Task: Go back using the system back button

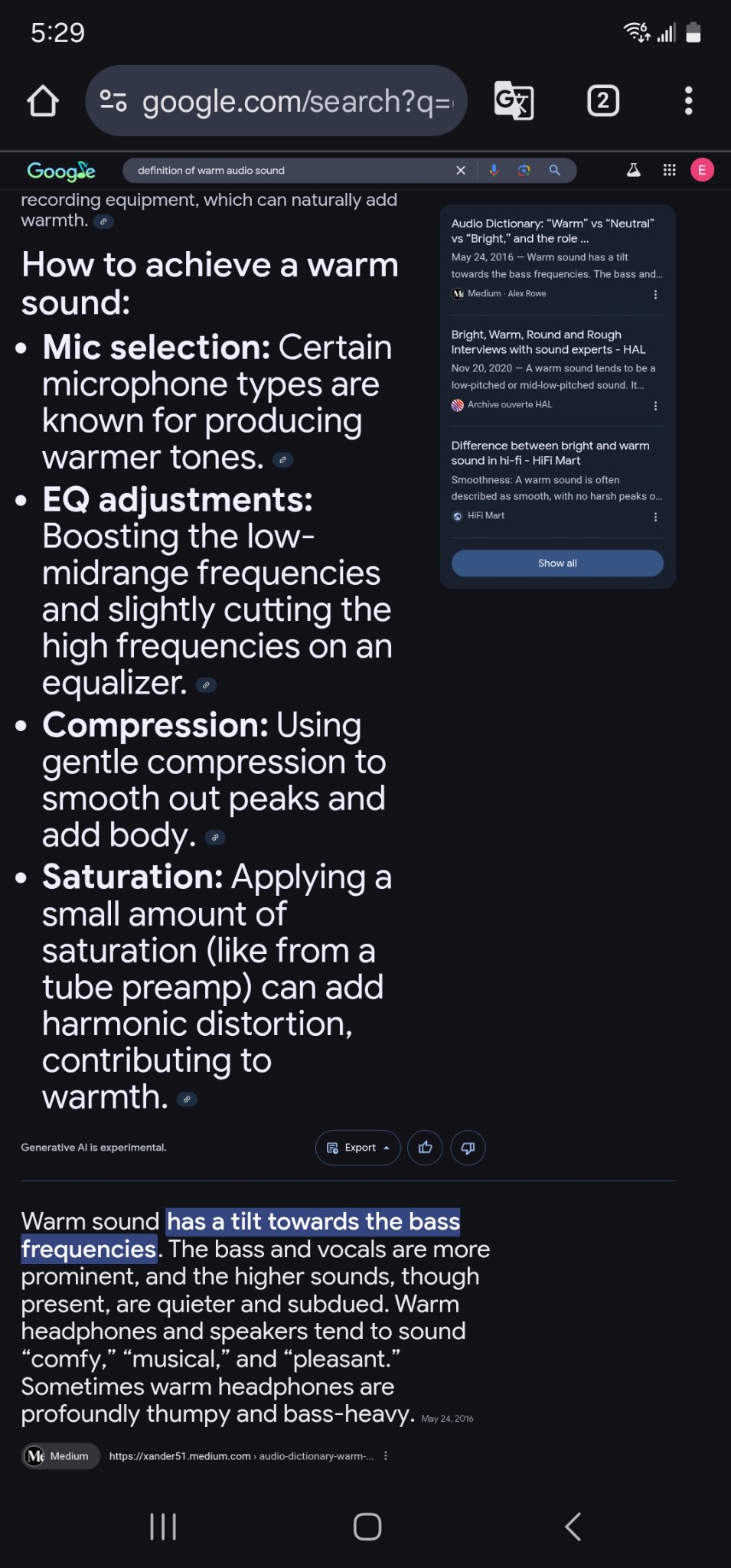Action: tap(573, 1527)
